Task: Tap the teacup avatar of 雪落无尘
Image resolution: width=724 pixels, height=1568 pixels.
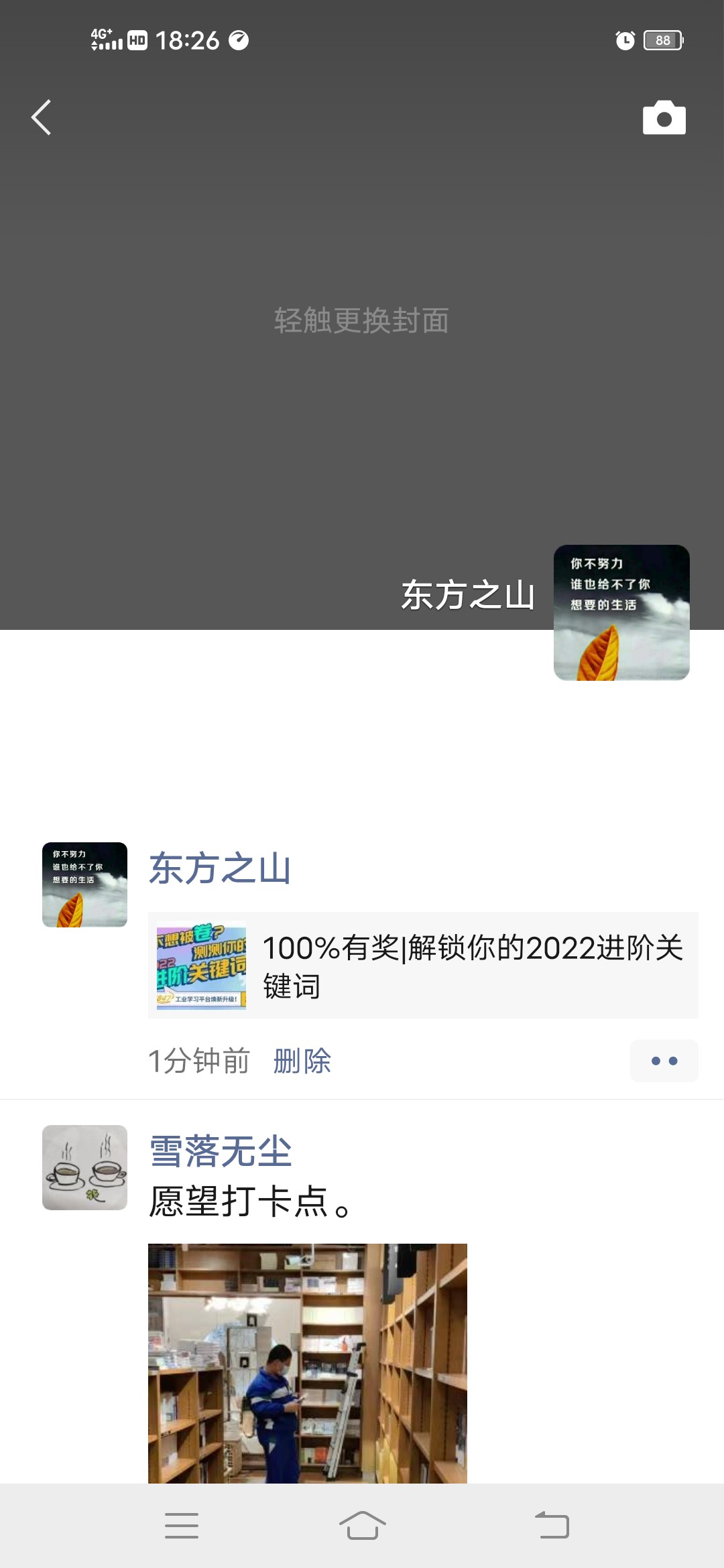Action: click(x=84, y=1167)
